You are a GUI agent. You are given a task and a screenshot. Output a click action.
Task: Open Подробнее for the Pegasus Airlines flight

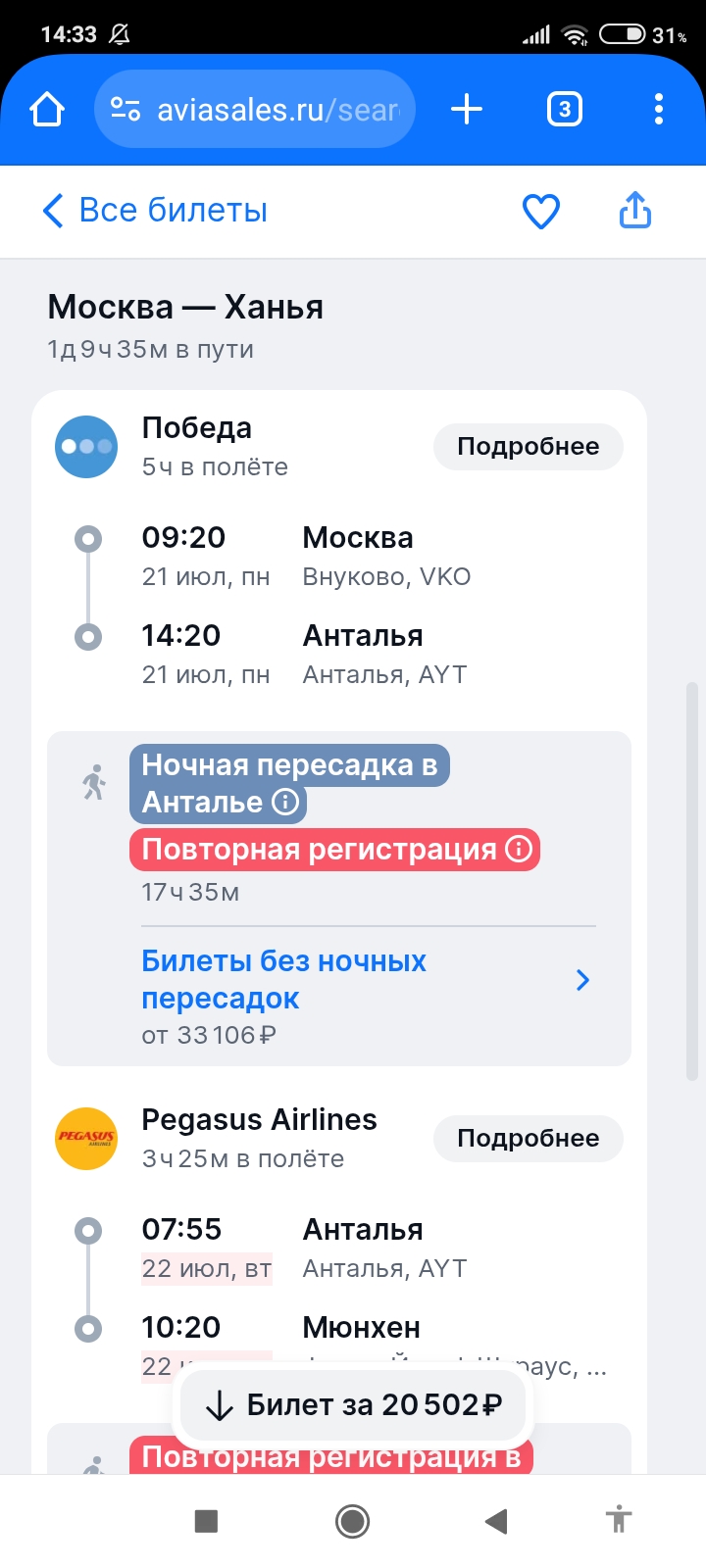(x=528, y=1139)
